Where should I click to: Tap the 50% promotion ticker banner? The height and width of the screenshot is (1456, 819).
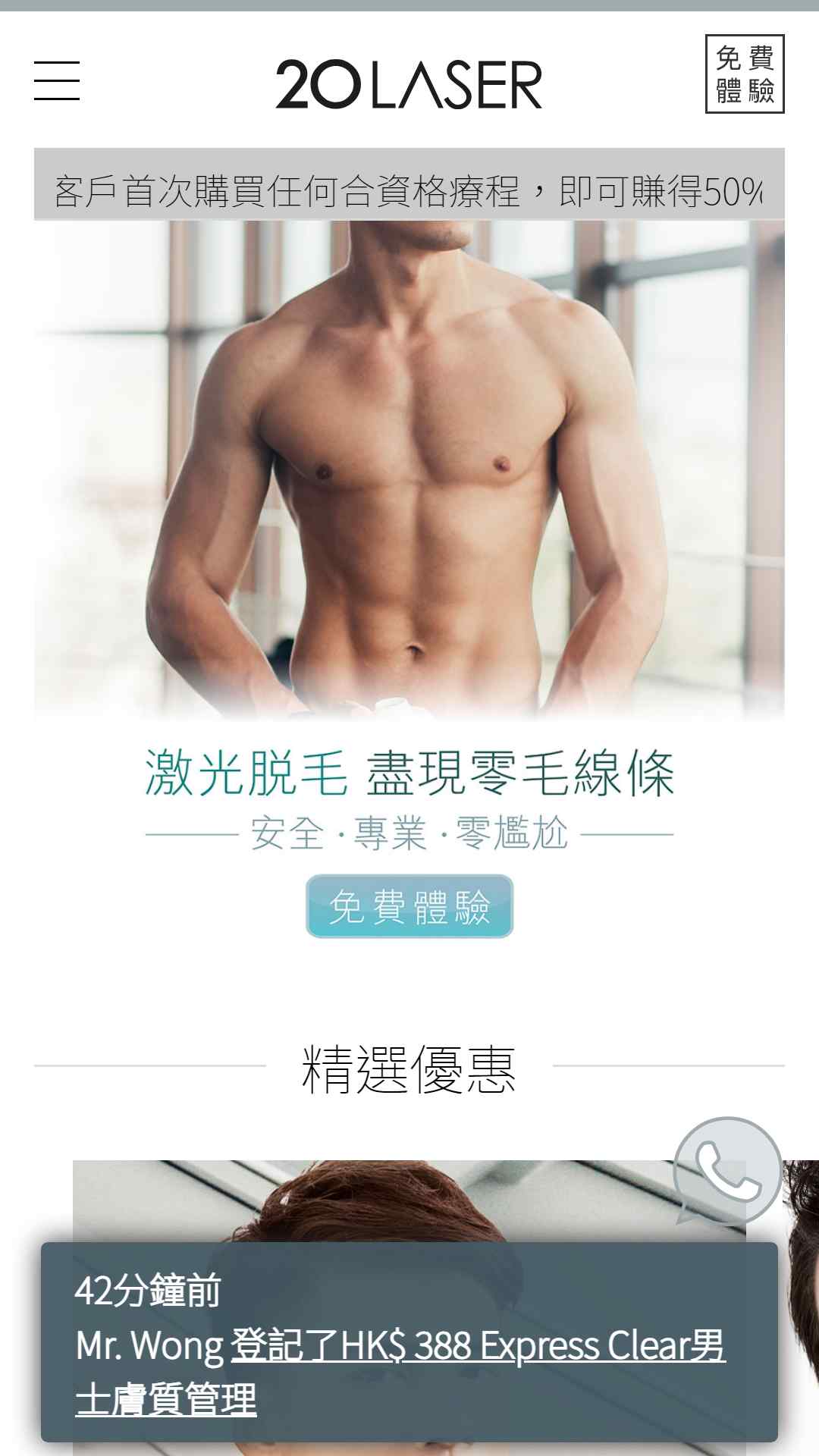point(409,190)
